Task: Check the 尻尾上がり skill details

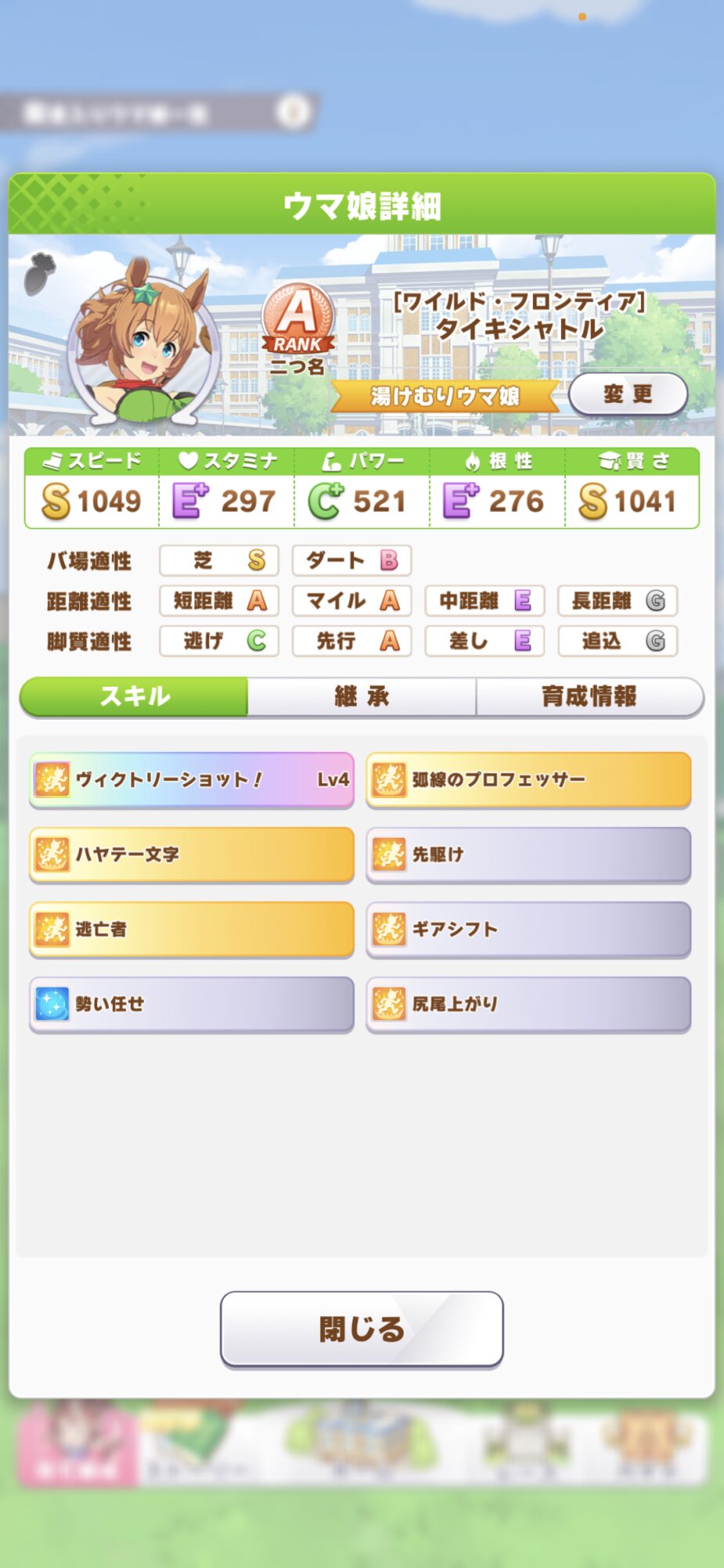Action: click(x=528, y=1004)
